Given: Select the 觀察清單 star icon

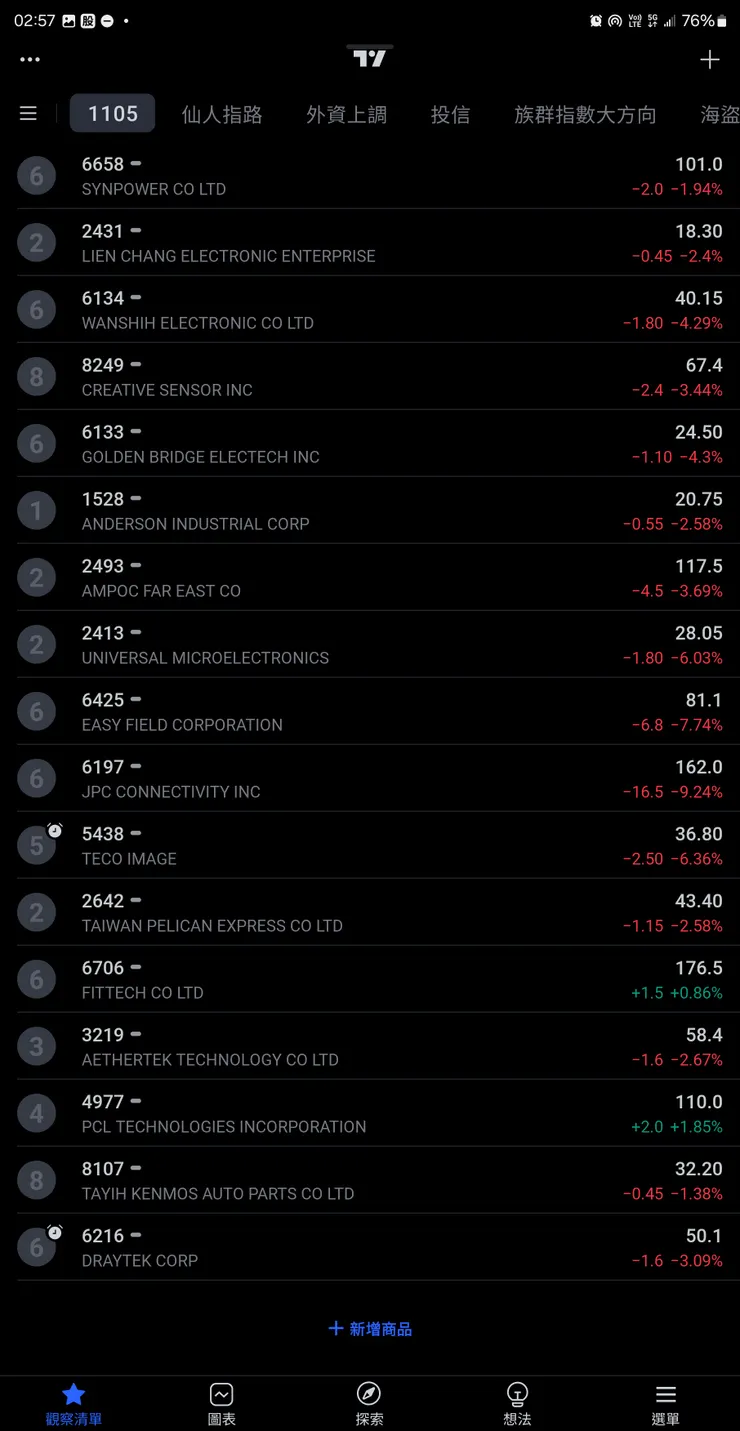Looking at the screenshot, I should [x=73, y=1400].
